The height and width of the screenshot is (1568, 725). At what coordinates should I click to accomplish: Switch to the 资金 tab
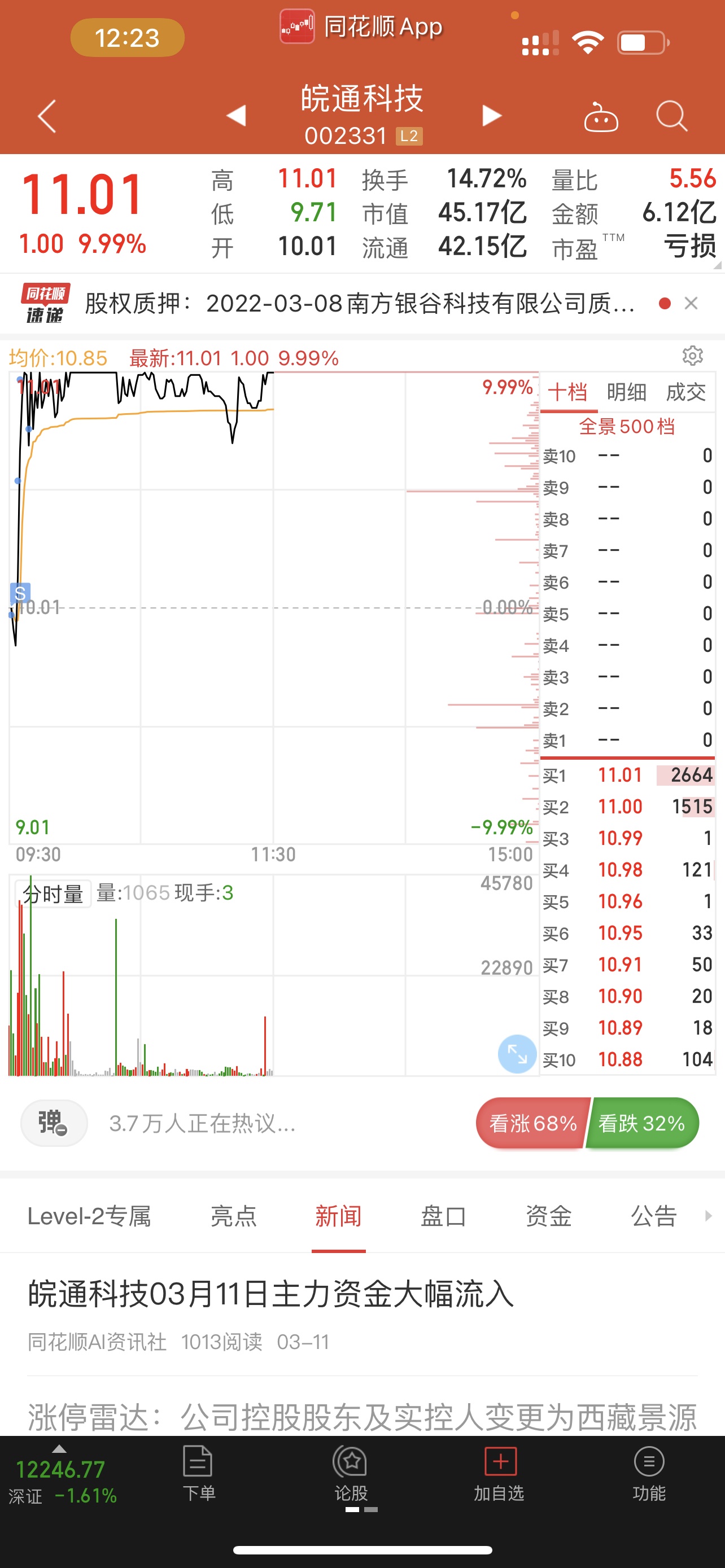(x=548, y=1216)
